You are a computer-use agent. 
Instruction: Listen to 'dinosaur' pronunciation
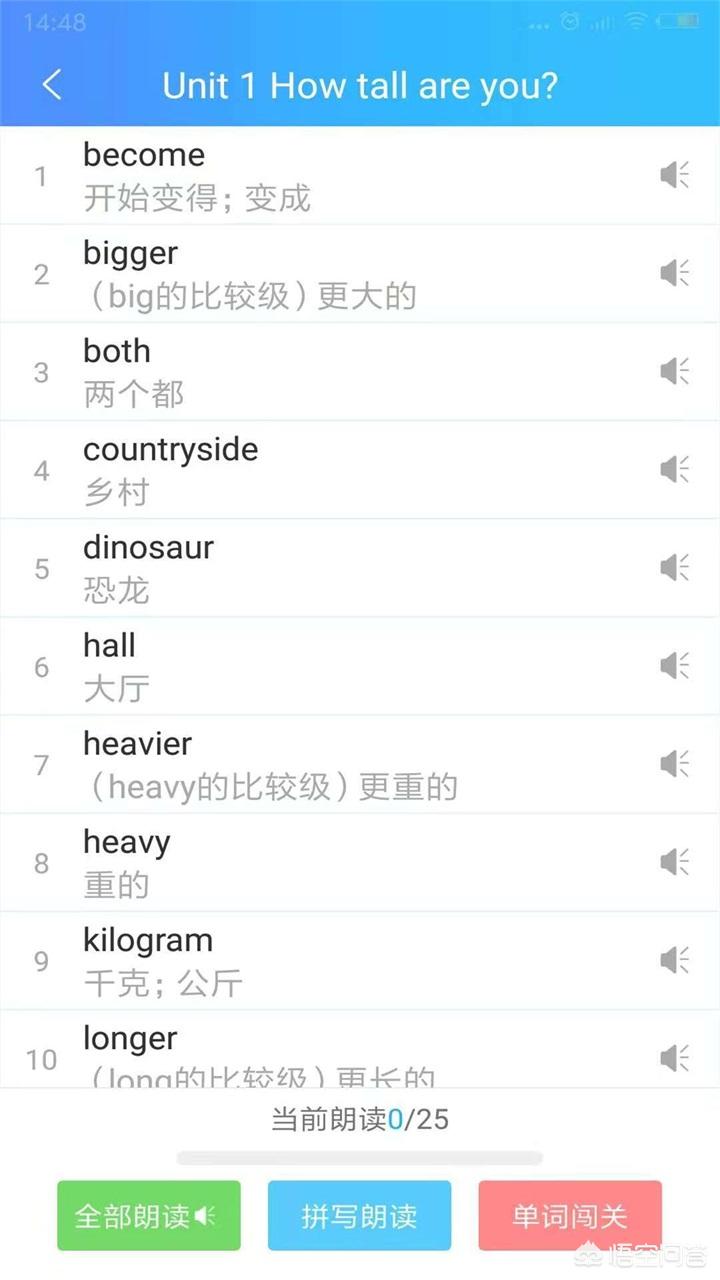(x=675, y=567)
